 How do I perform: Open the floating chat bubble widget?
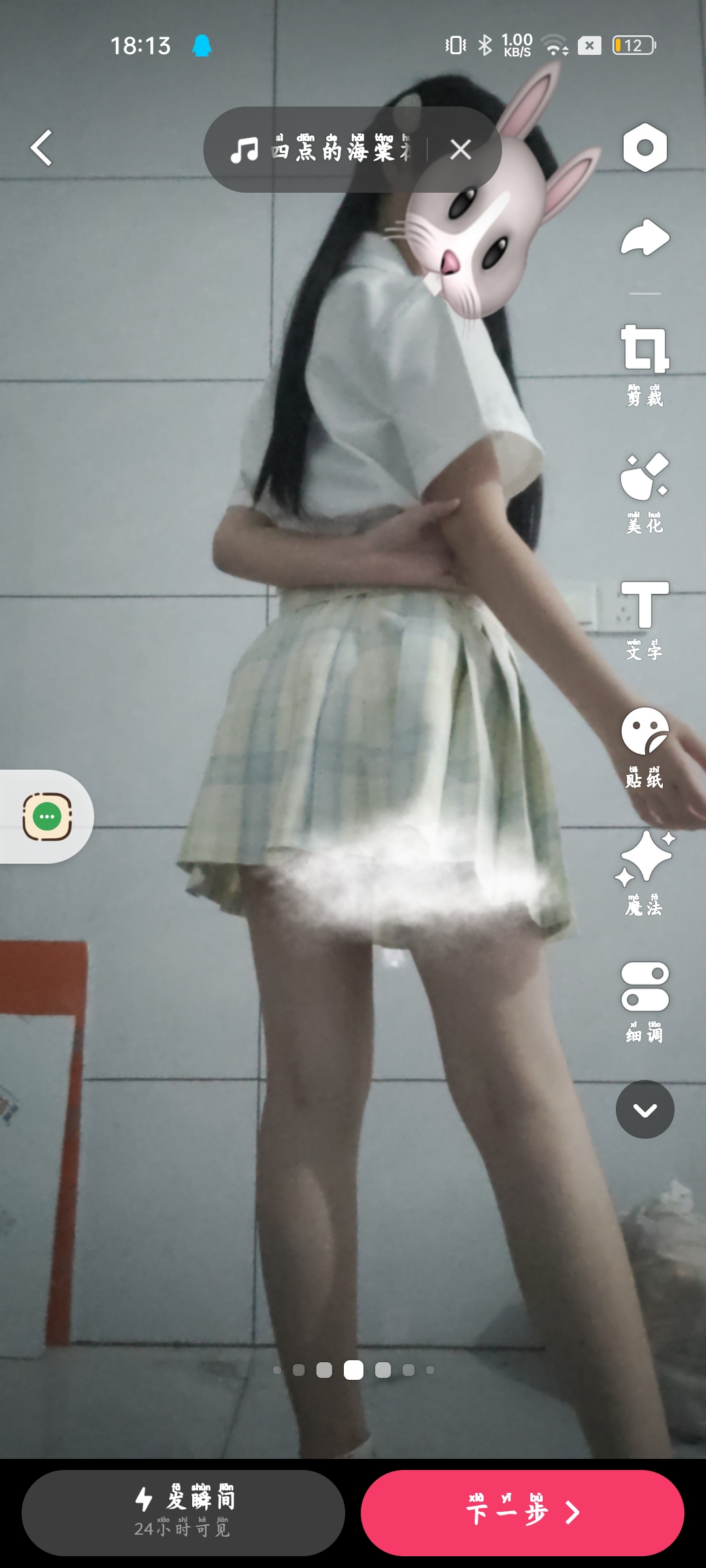click(x=47, y=817)
